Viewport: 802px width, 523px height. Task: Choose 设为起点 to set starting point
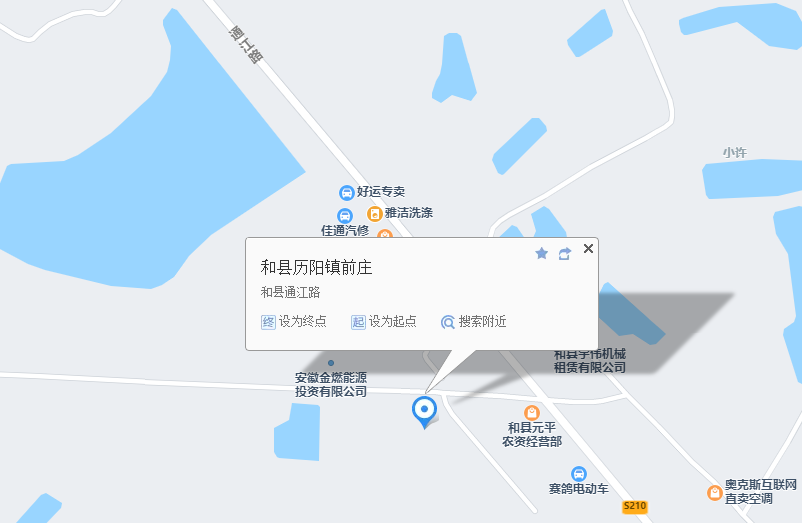[x=384, y=322]
